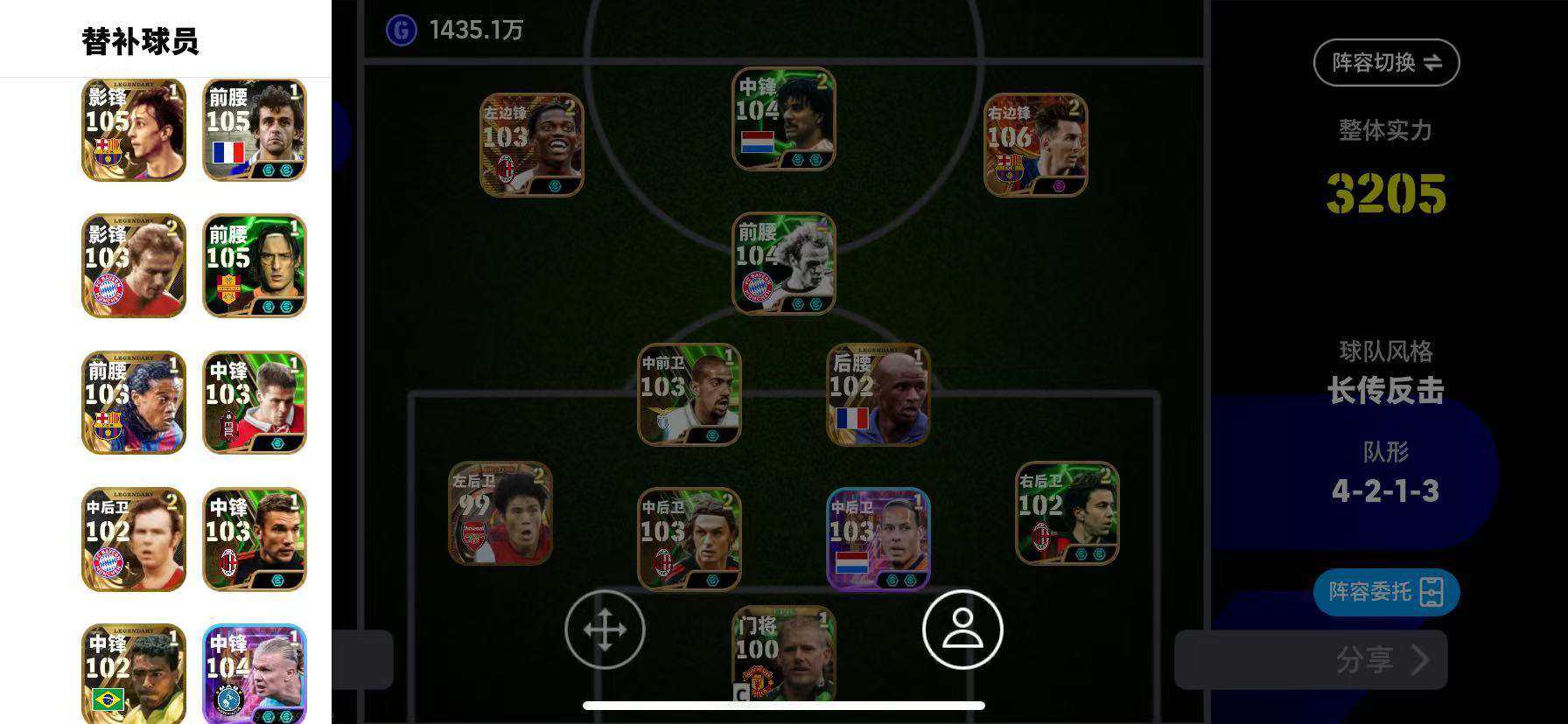
Task: Select the 中锋 104 card on the pitch
Action: (x=784, y=119)
